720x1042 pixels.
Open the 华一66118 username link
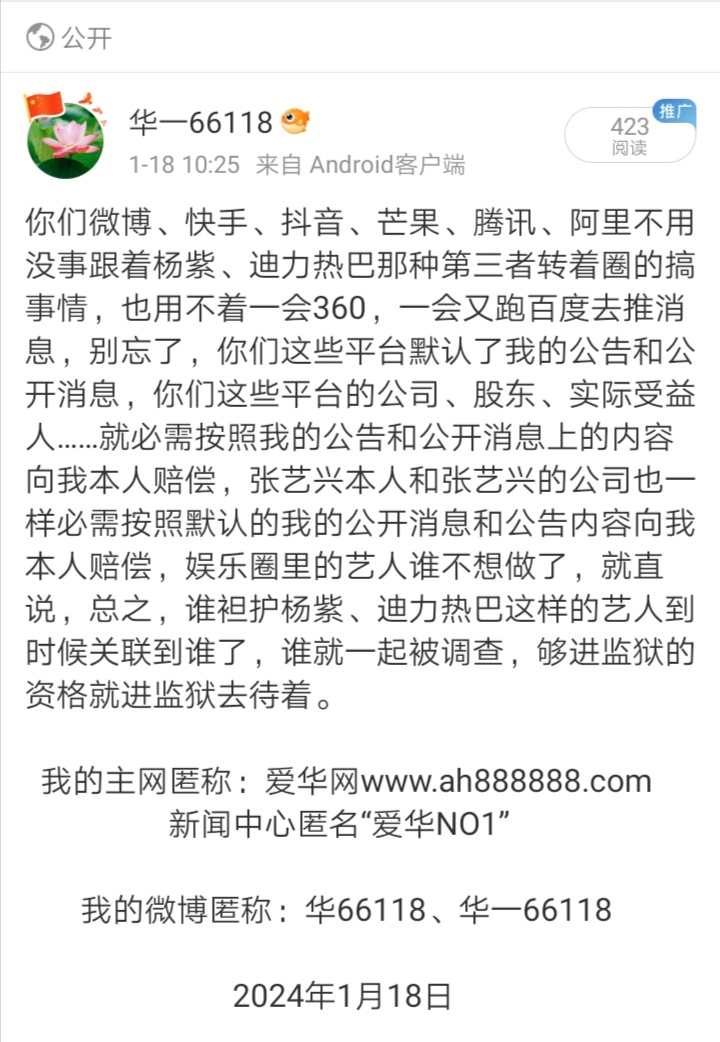tap(201, 122)
